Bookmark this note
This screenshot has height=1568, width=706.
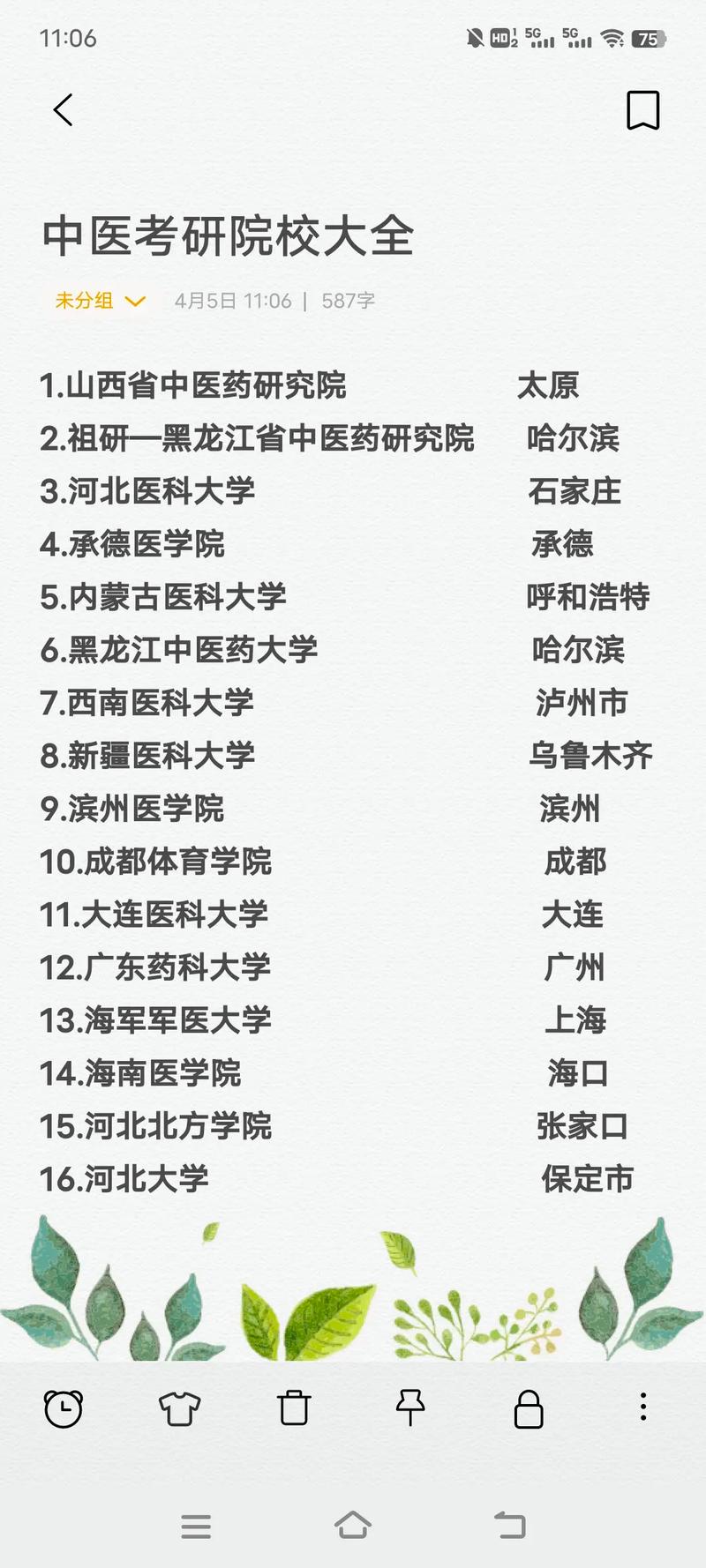[643, 110]
